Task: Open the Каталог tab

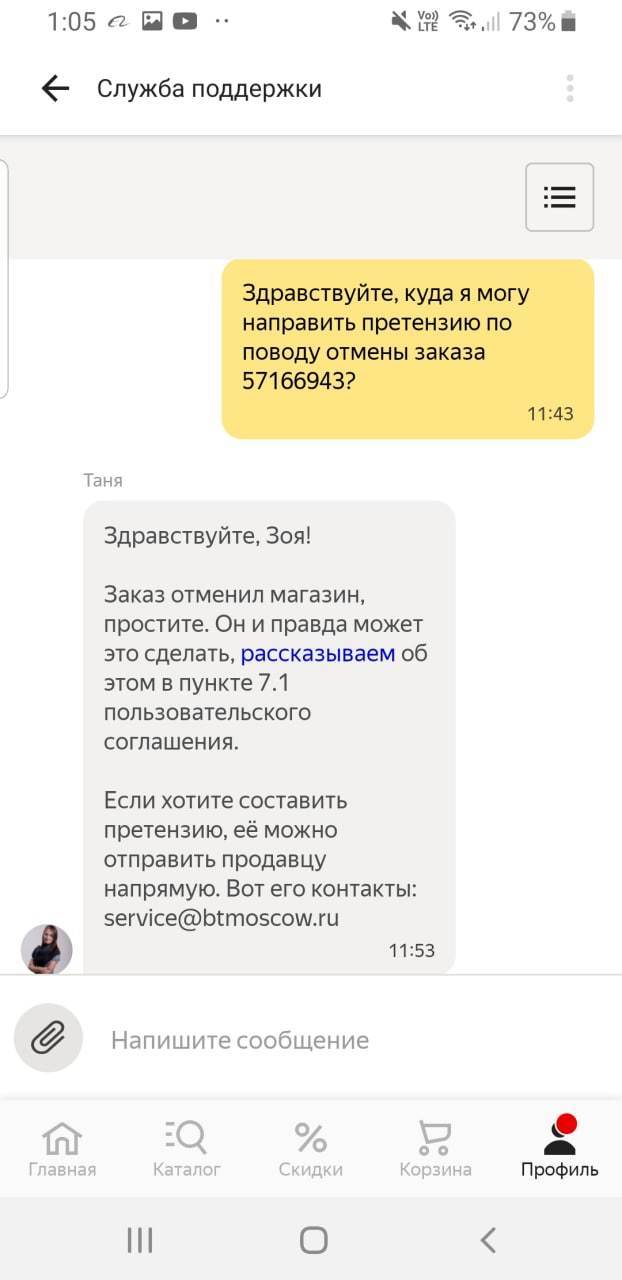Action: tap(186, 1148)
